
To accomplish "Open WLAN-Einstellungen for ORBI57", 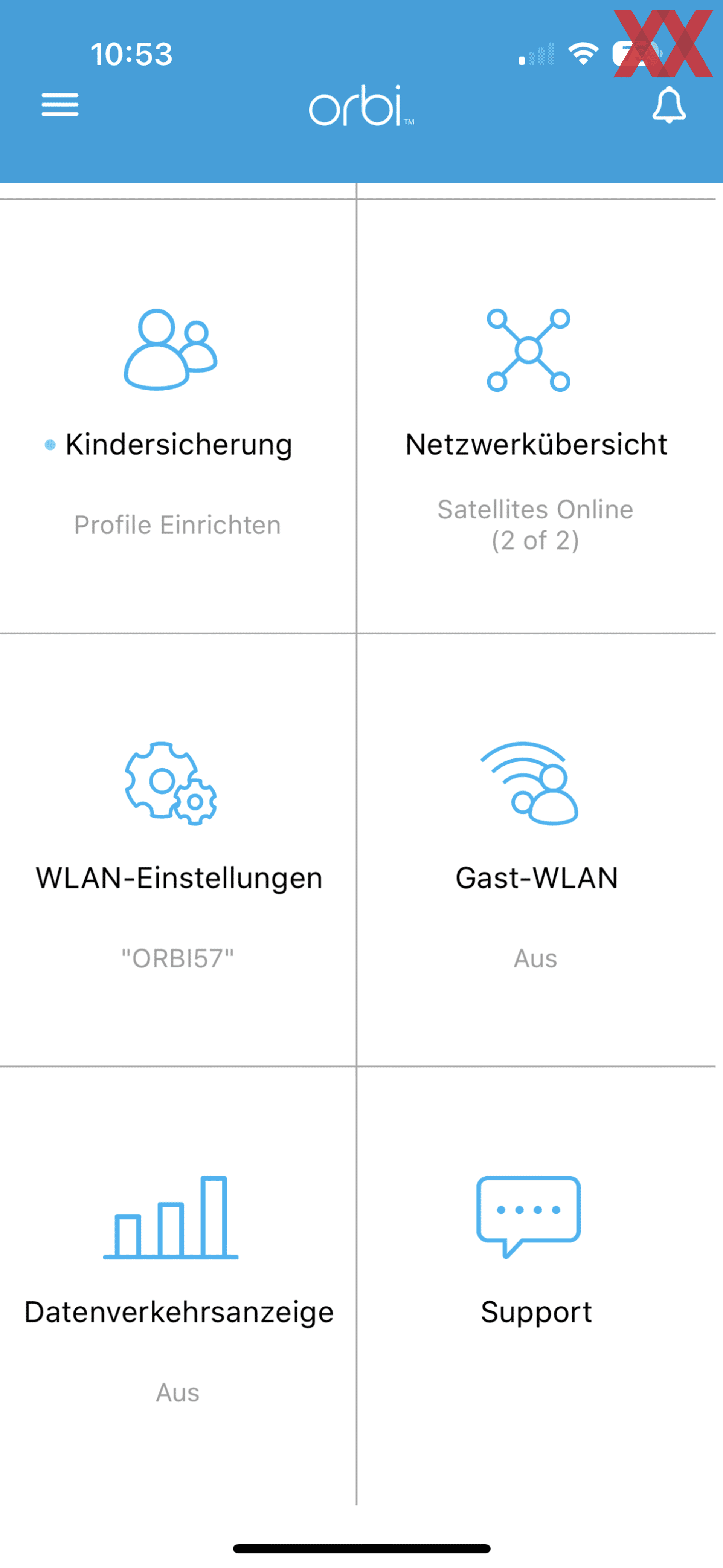I will coord(178,850).
